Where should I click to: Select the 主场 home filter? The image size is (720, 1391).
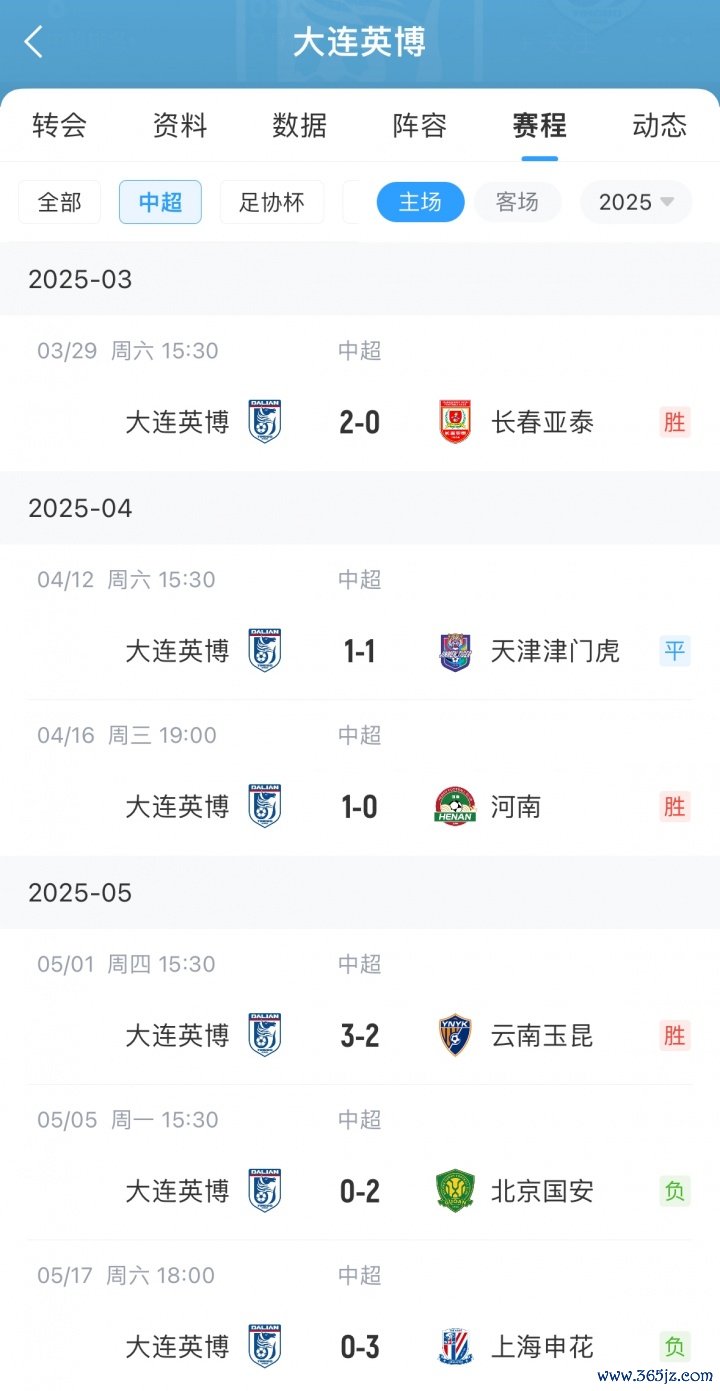[420, 202]
